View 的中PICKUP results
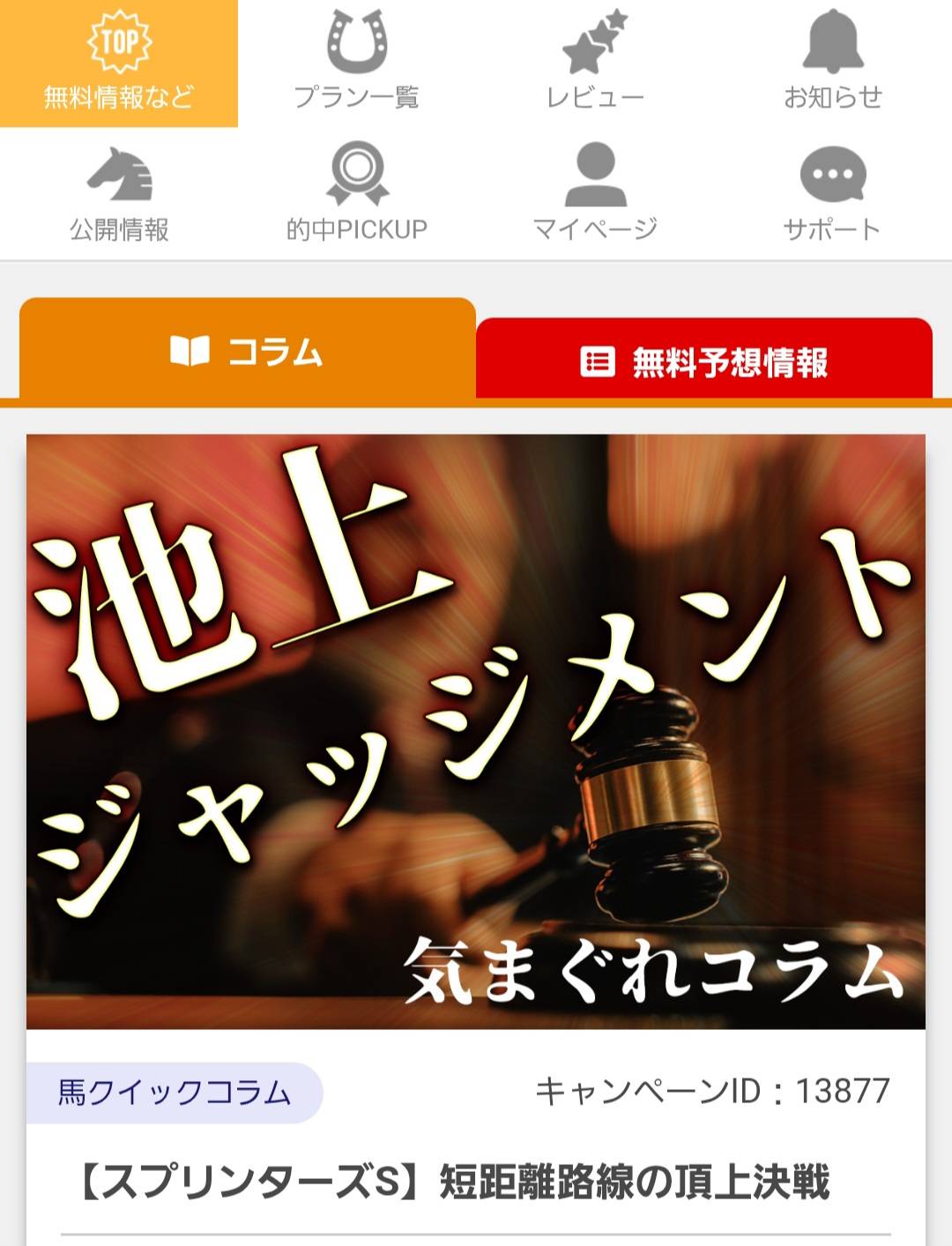Viewport: 952px width, 1246px height. click(356, 196)
